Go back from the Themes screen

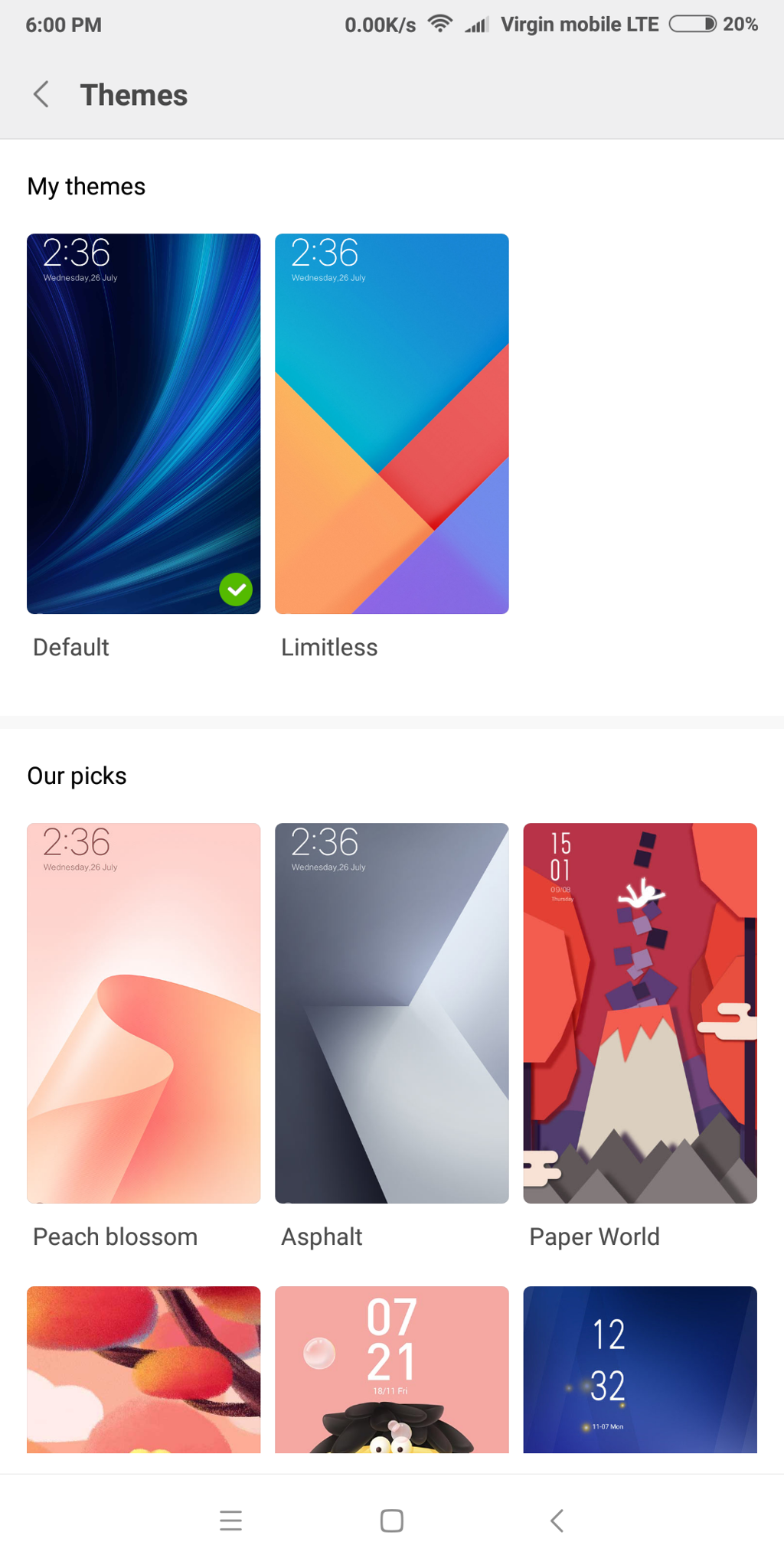click(x=41, y=95)
